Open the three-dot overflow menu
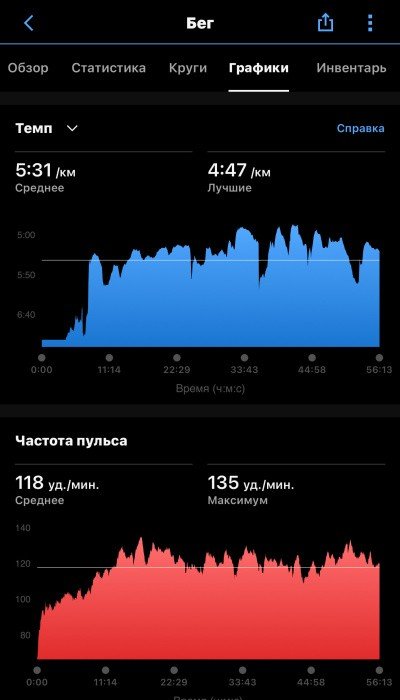400x700 pixels. click(x=370, y=23)
